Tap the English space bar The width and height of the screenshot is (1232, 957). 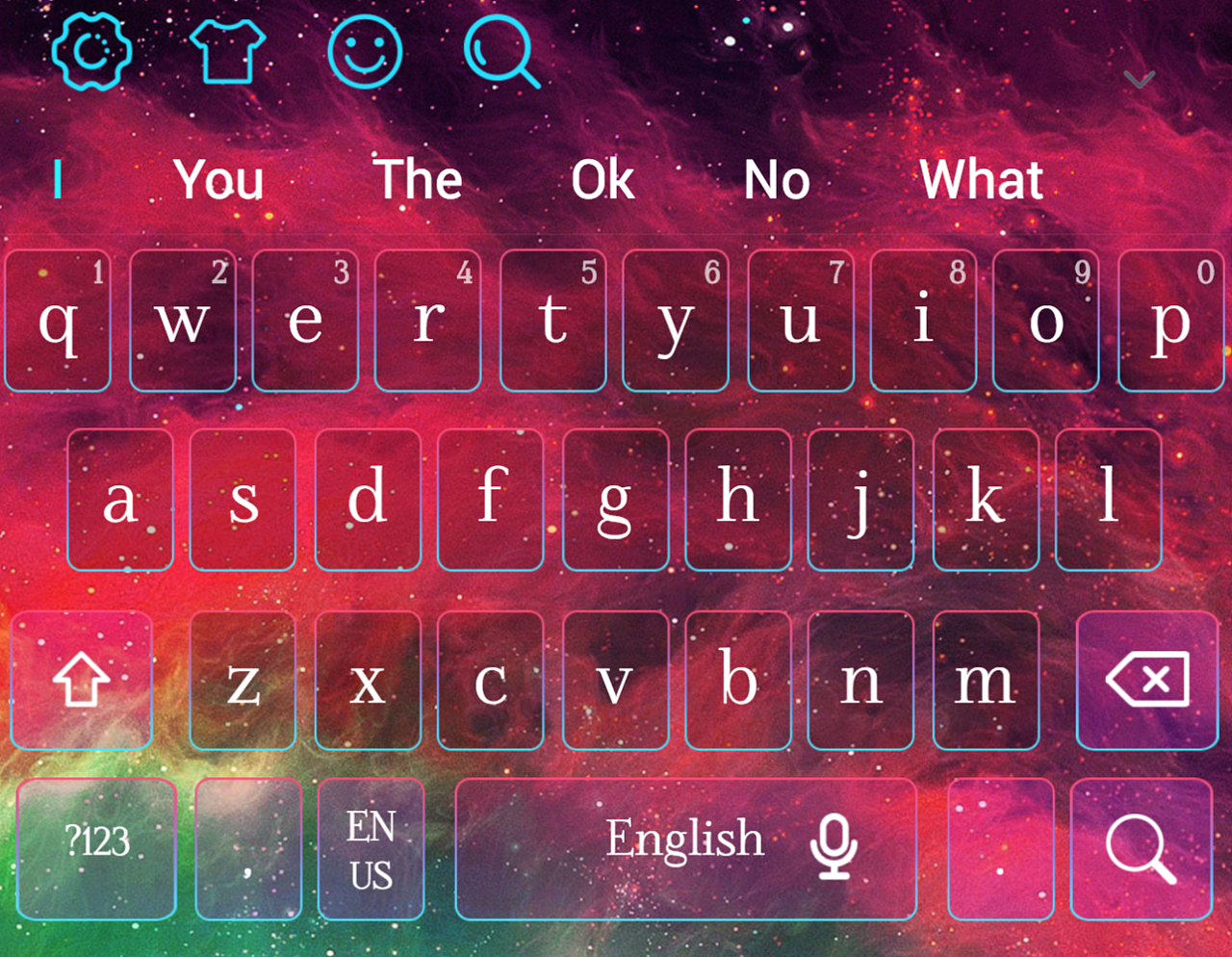point(685,847)
